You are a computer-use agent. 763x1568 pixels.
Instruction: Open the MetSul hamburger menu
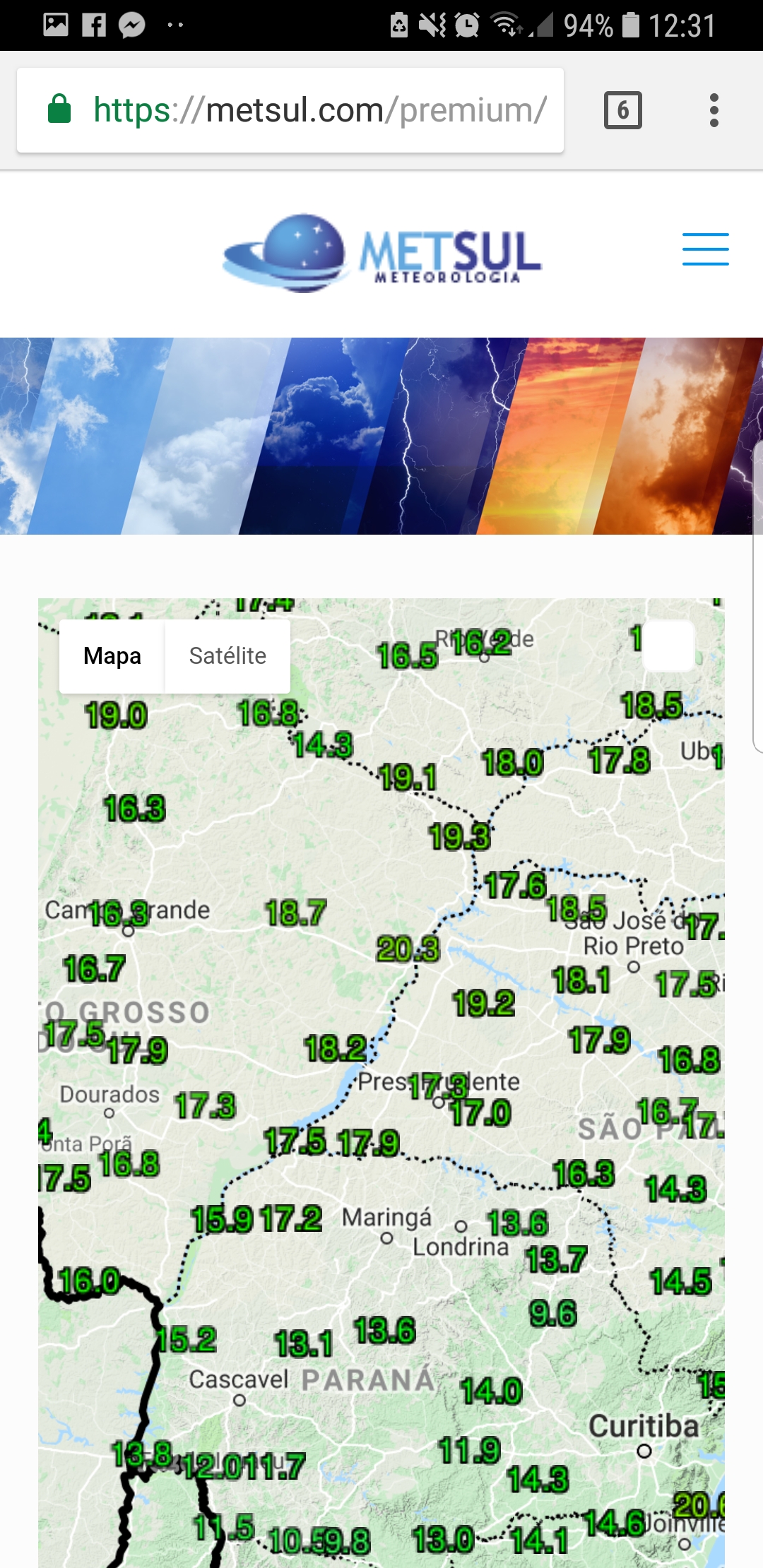[705, 249]
